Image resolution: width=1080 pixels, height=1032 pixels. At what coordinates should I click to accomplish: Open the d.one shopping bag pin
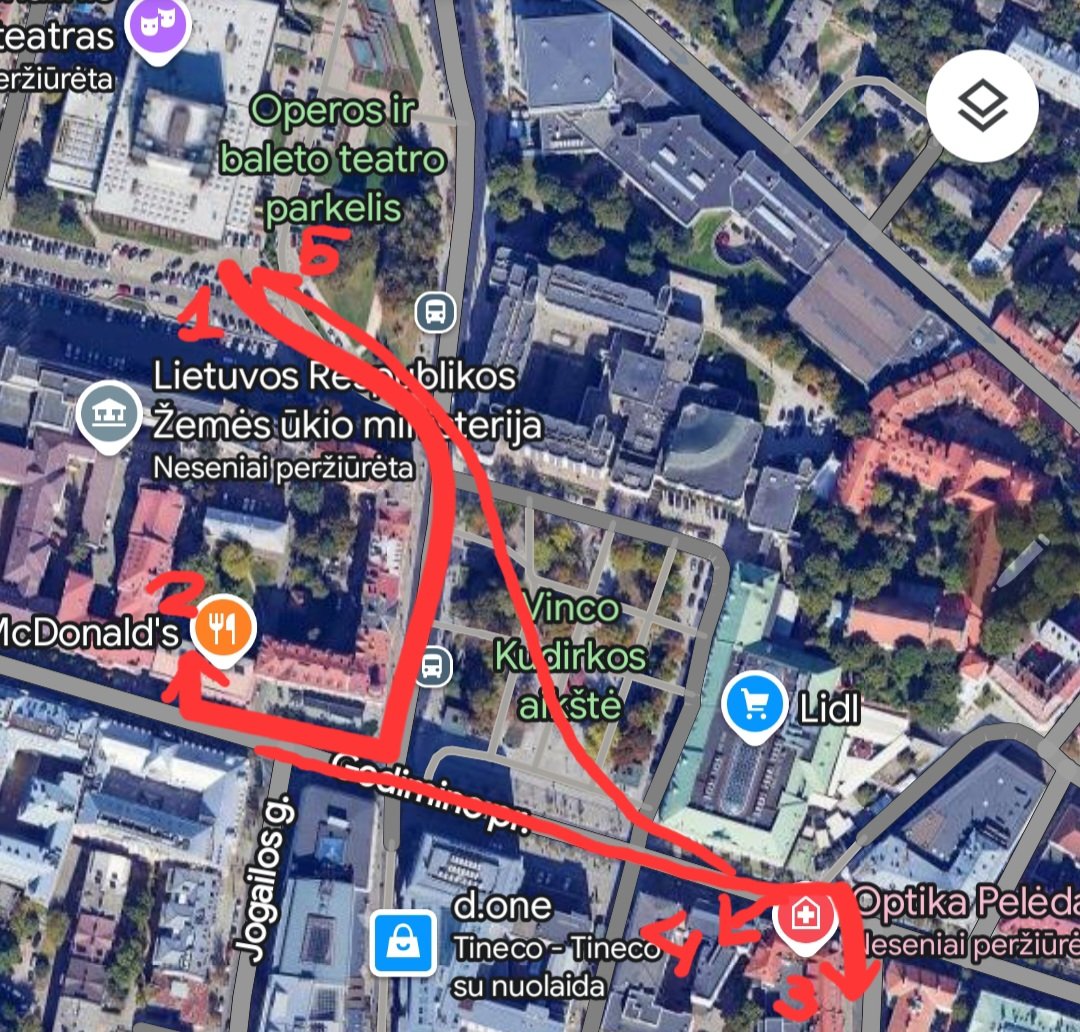(x=403, y=941)
